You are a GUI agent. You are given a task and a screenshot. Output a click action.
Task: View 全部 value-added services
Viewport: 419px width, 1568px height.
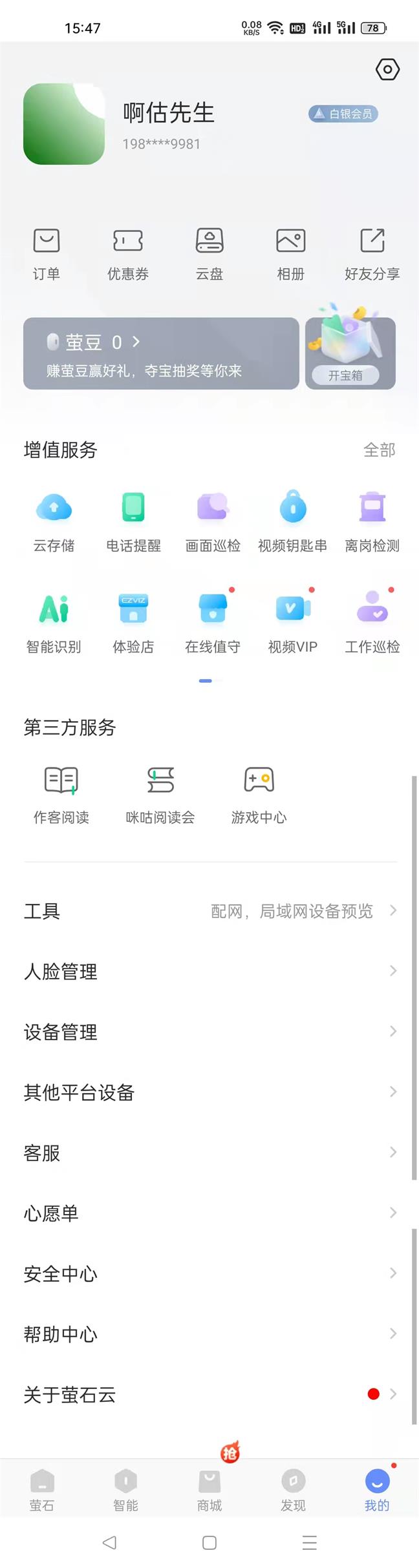379,450
